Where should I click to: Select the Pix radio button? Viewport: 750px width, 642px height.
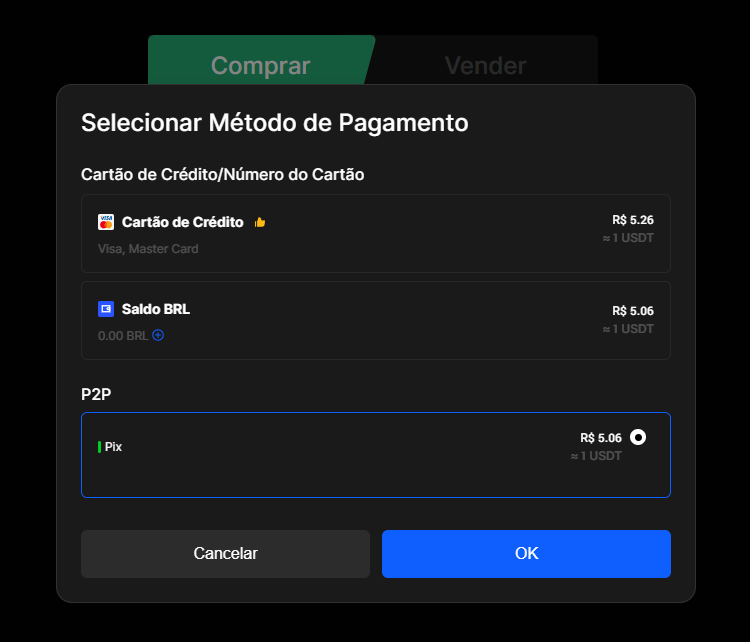(x=638, y=437)
